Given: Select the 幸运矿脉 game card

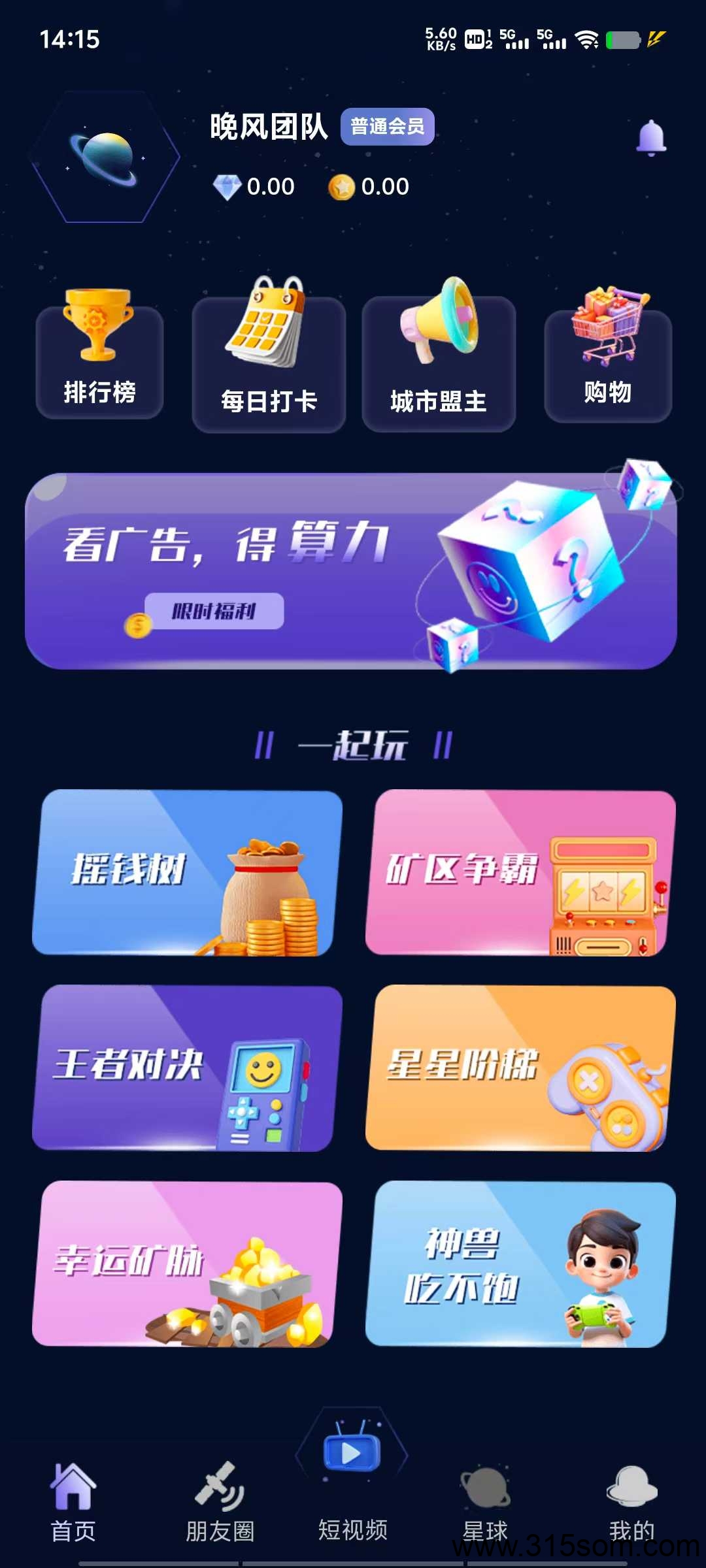Looking at the screenshot, I should point(188,1264).
